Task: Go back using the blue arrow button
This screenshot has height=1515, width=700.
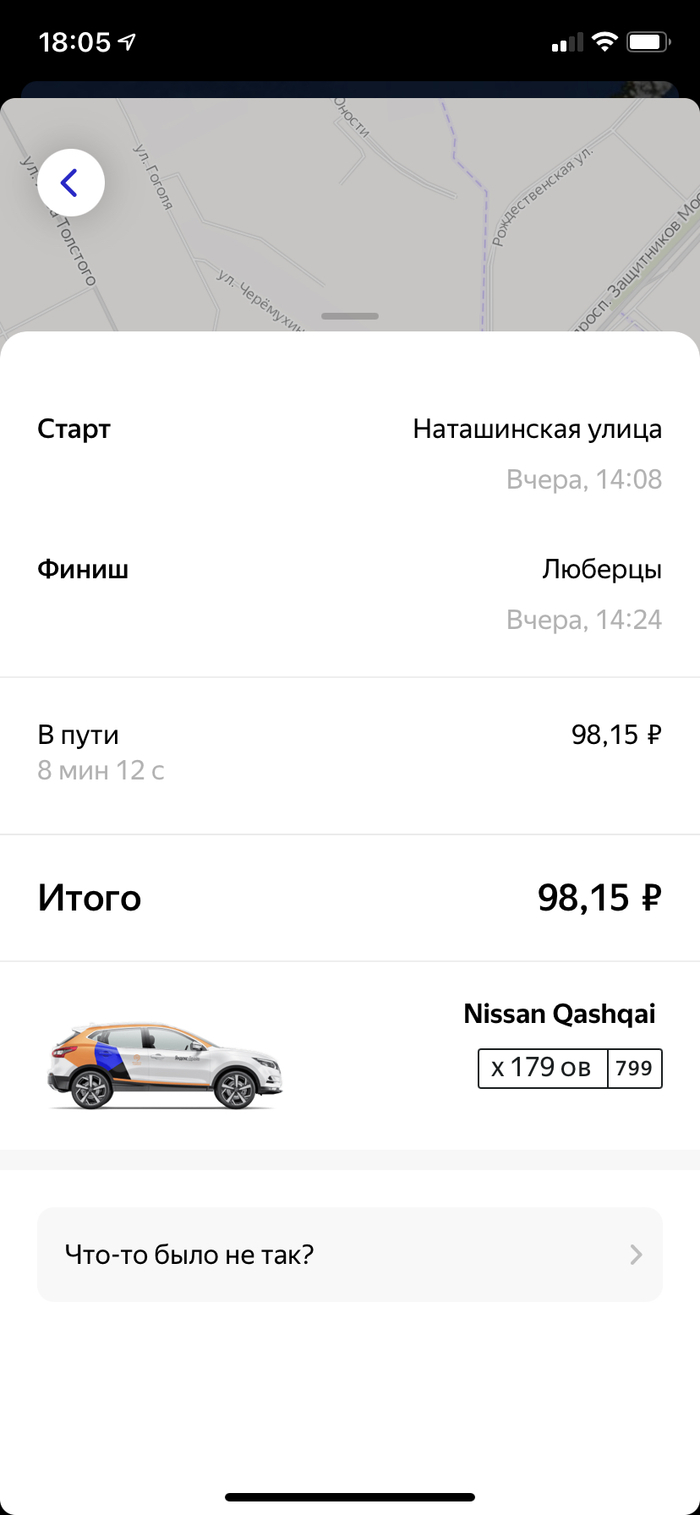Action: pyautogui.click(x=70, y=183)
